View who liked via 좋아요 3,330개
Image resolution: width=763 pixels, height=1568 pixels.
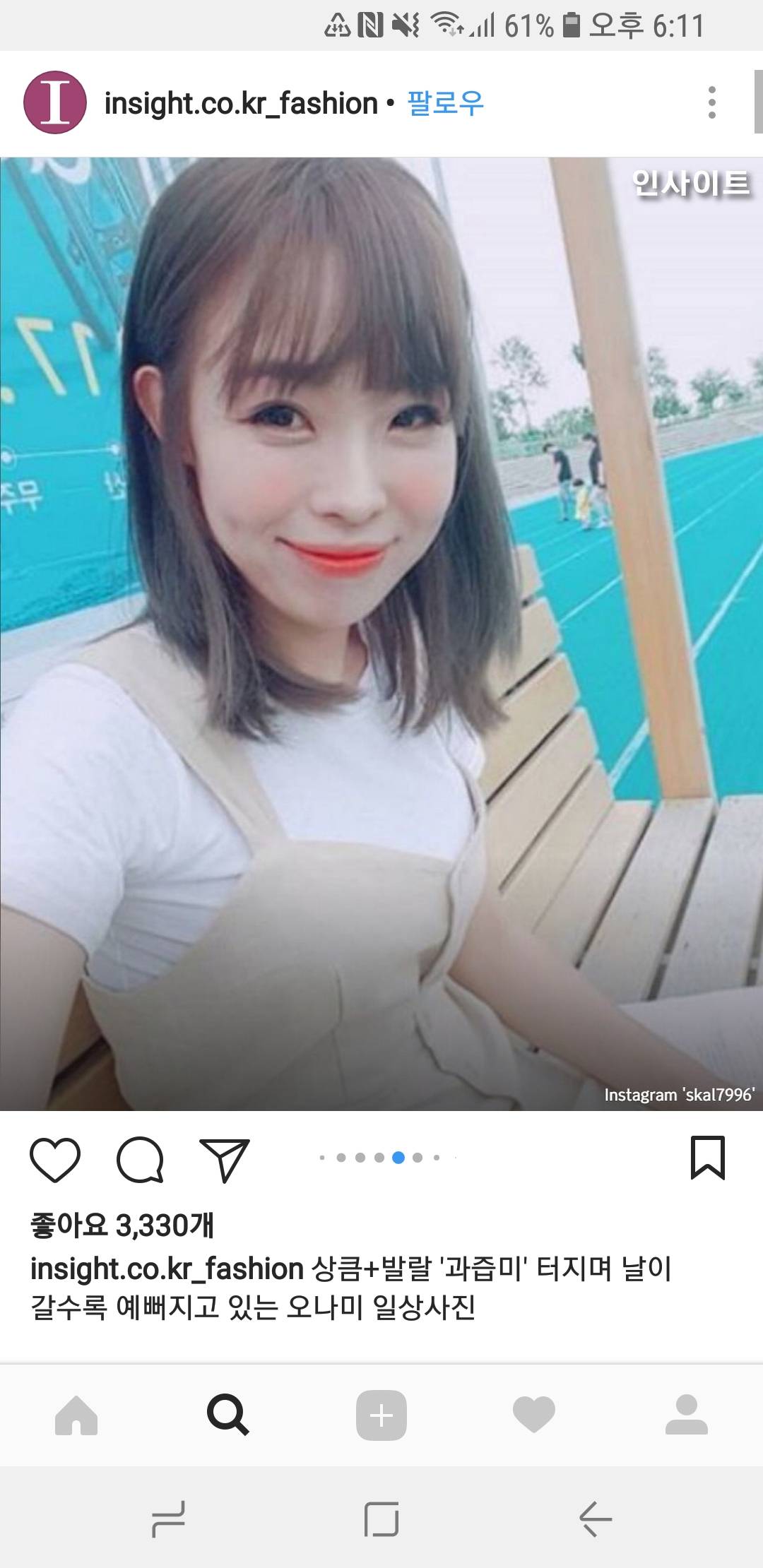coord(122,1225)
